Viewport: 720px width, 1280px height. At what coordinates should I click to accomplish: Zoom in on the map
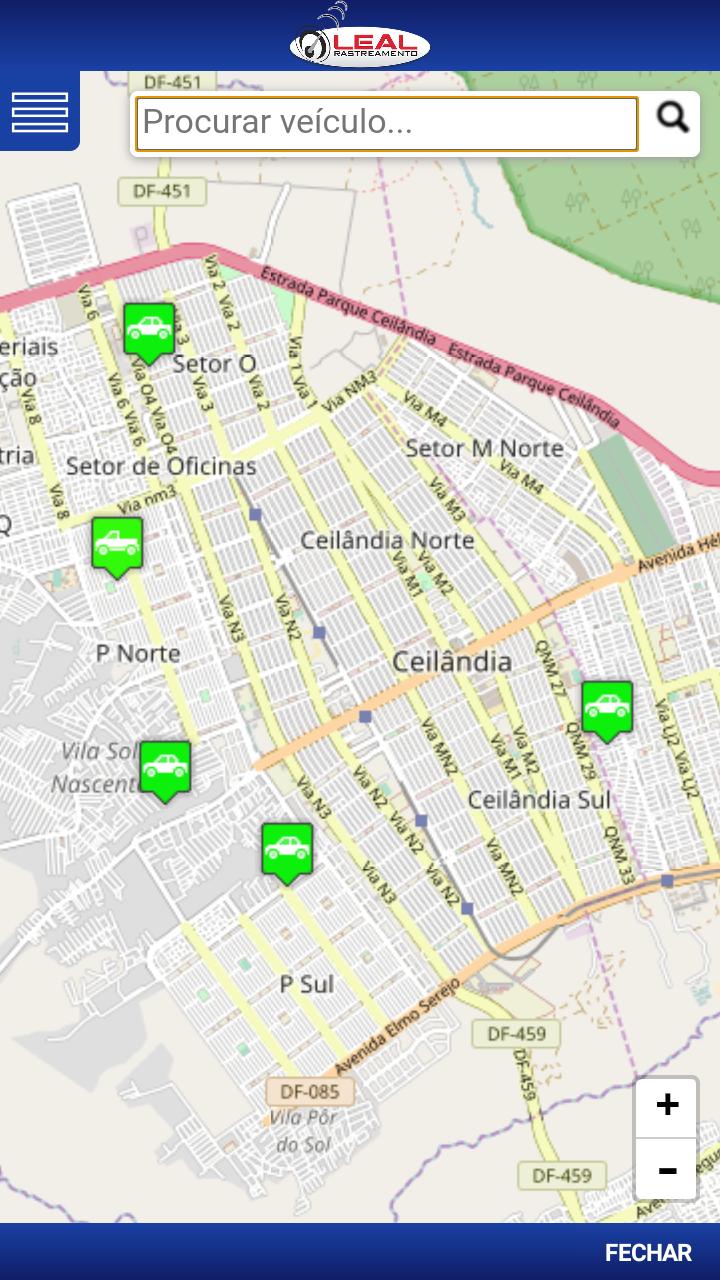pos(667,1106)
